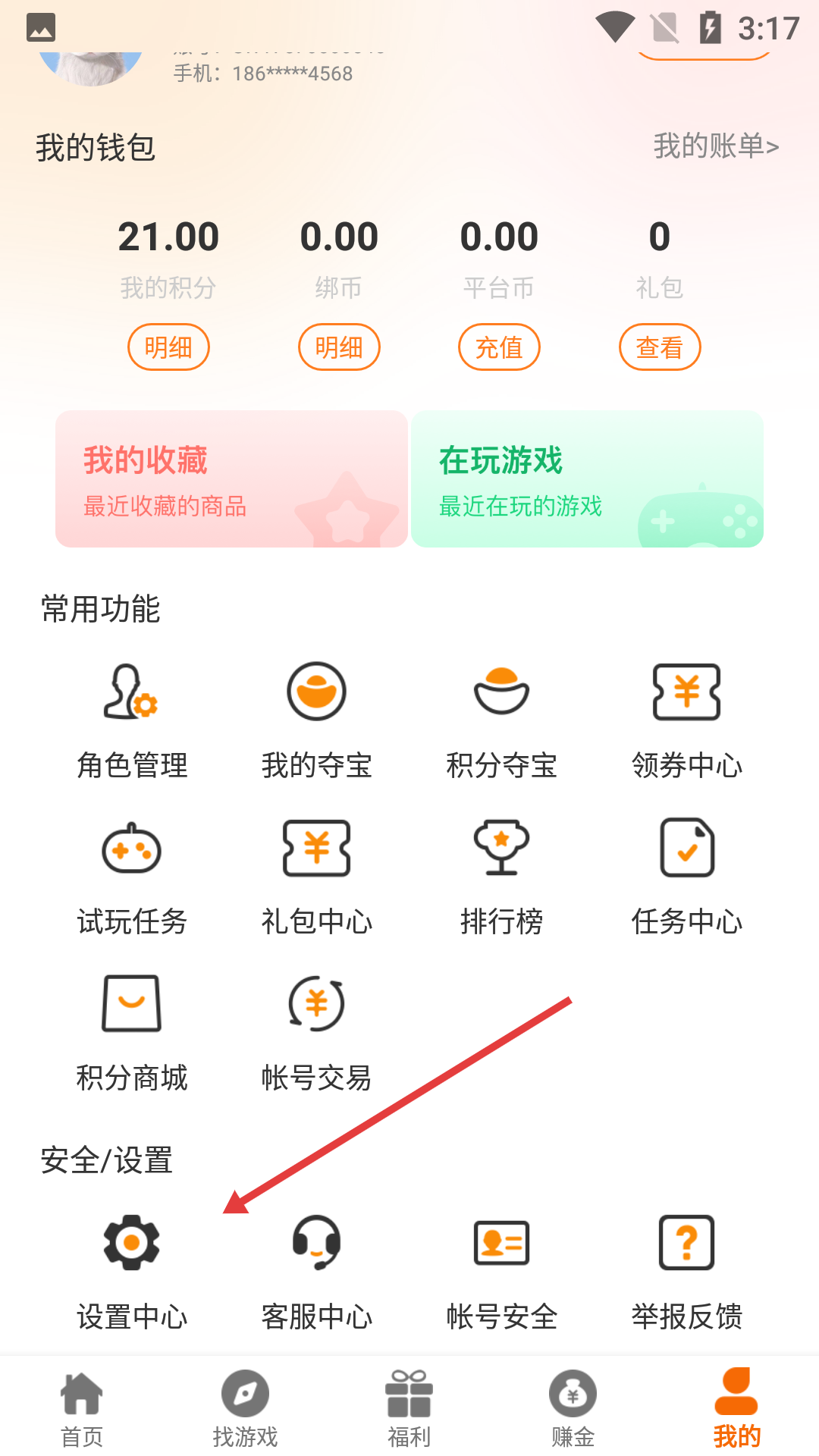This screenshot has width=819, height=1456.
Task: Open 我的夺宝
Action: (316, 720)
